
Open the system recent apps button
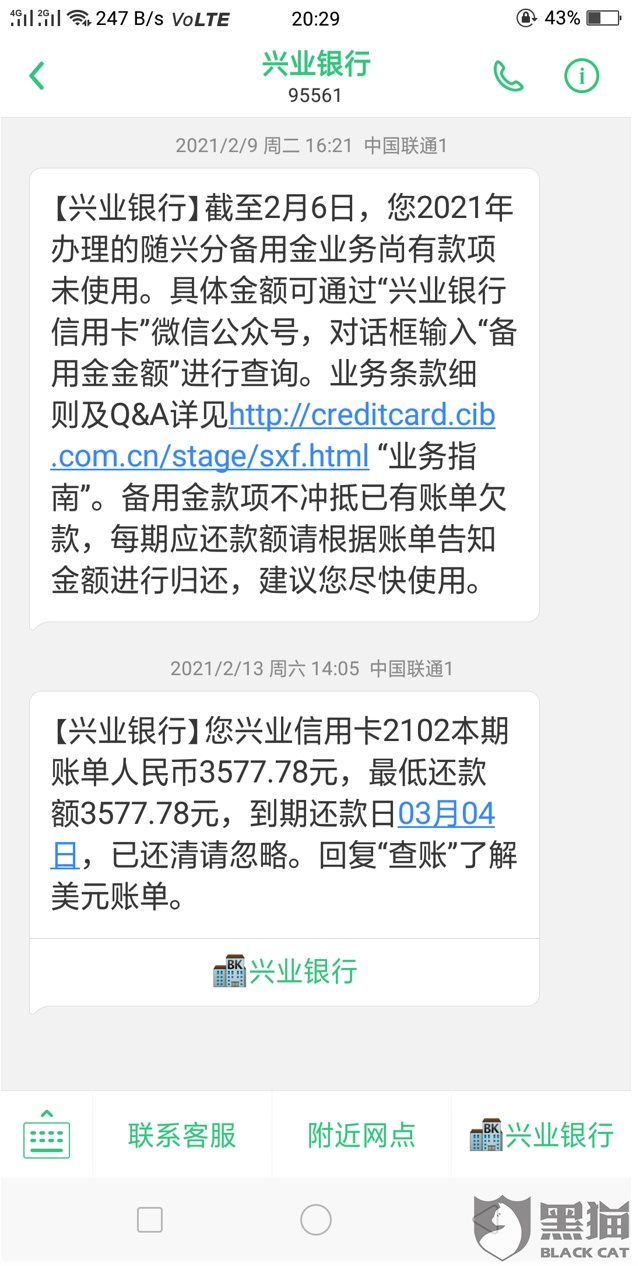[x=150, y=1219]
